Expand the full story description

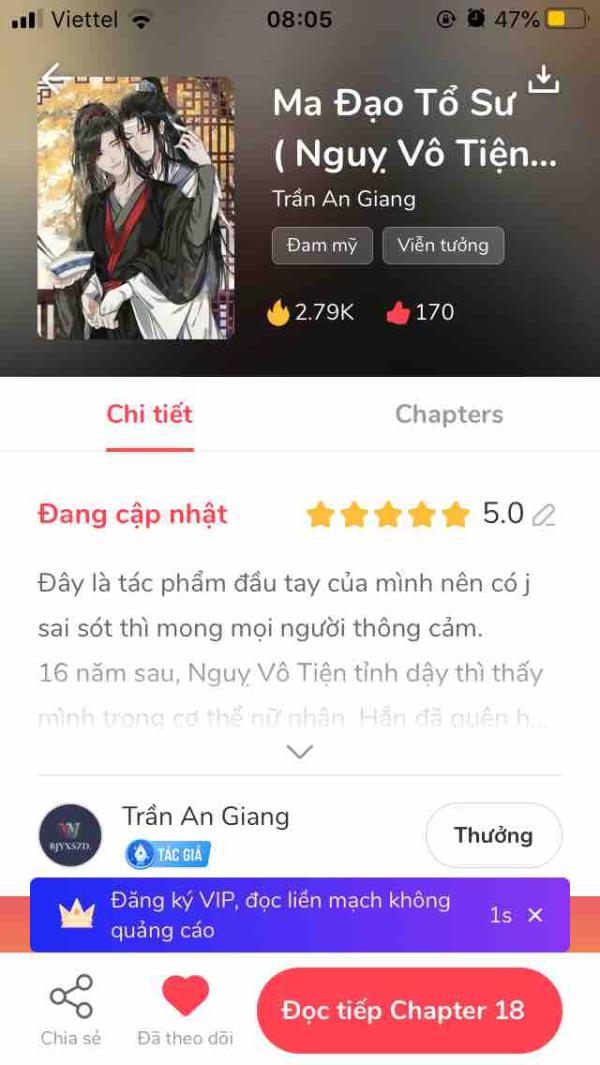pyautogui.click(x=300, y=752)
